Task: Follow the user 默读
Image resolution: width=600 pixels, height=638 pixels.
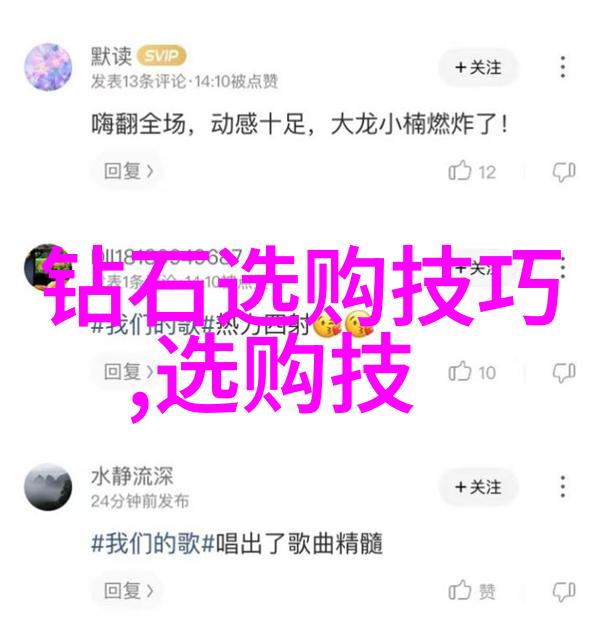Action: [476, 68]
